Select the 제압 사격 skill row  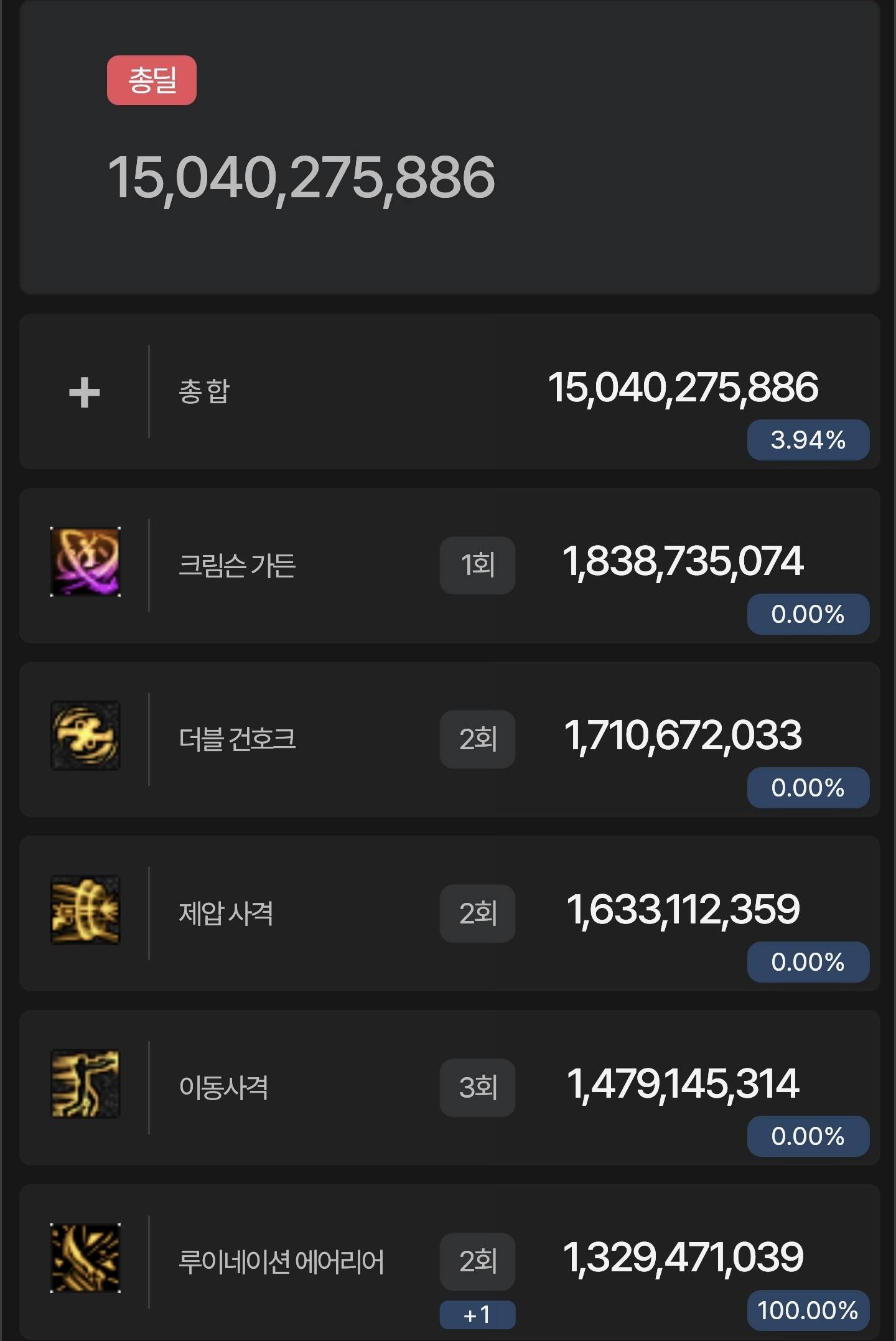point(226,913)
